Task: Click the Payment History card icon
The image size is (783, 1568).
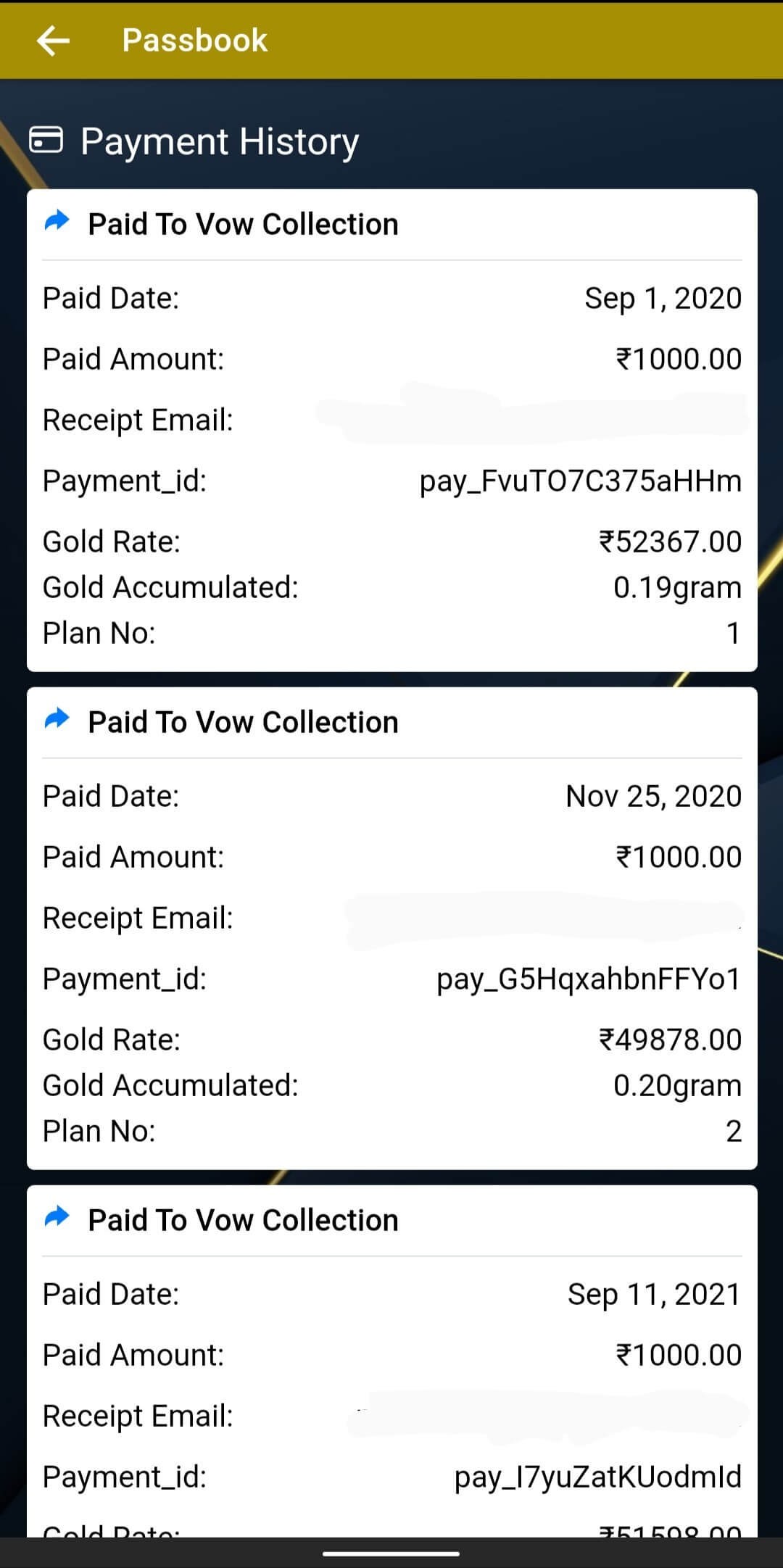Action: point(48,140)
